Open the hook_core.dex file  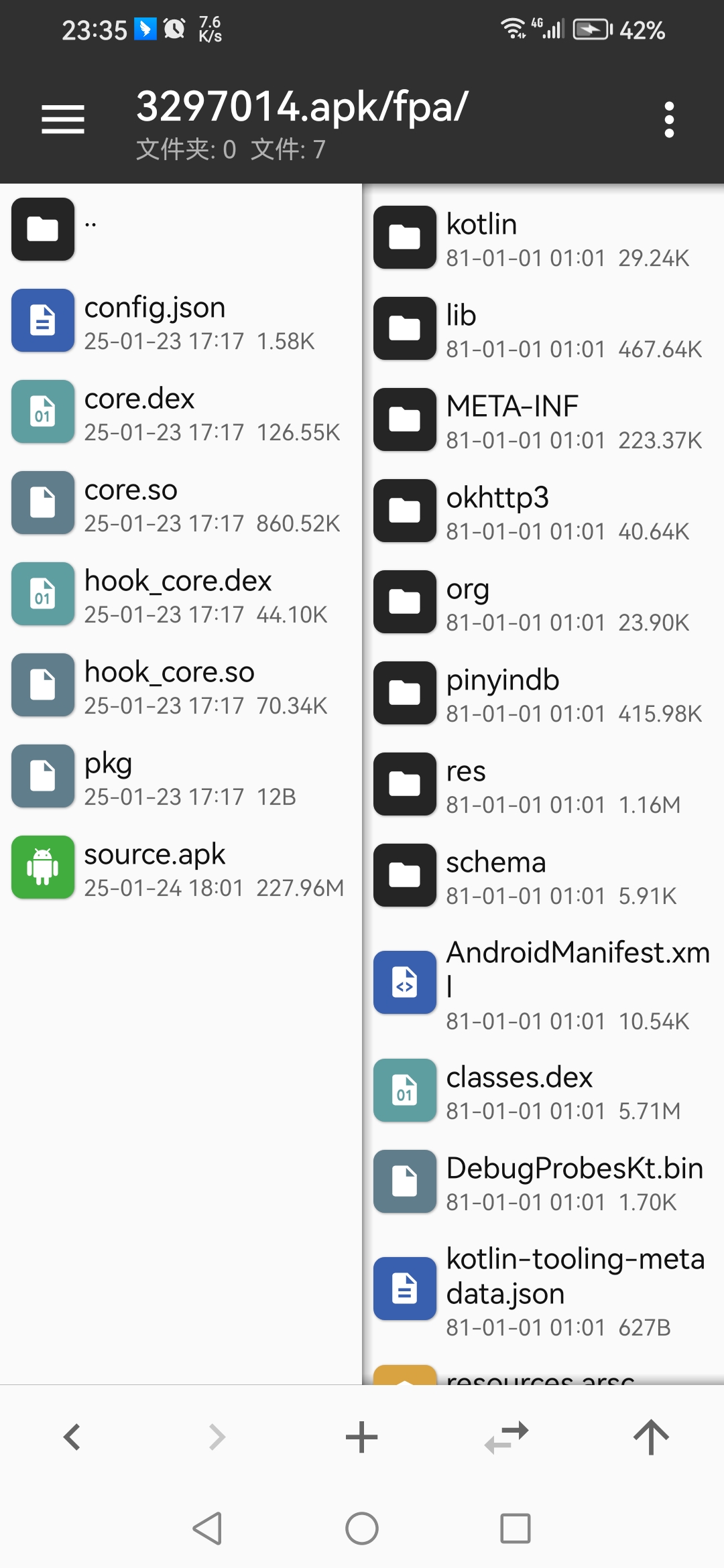(x=181, y=594)
